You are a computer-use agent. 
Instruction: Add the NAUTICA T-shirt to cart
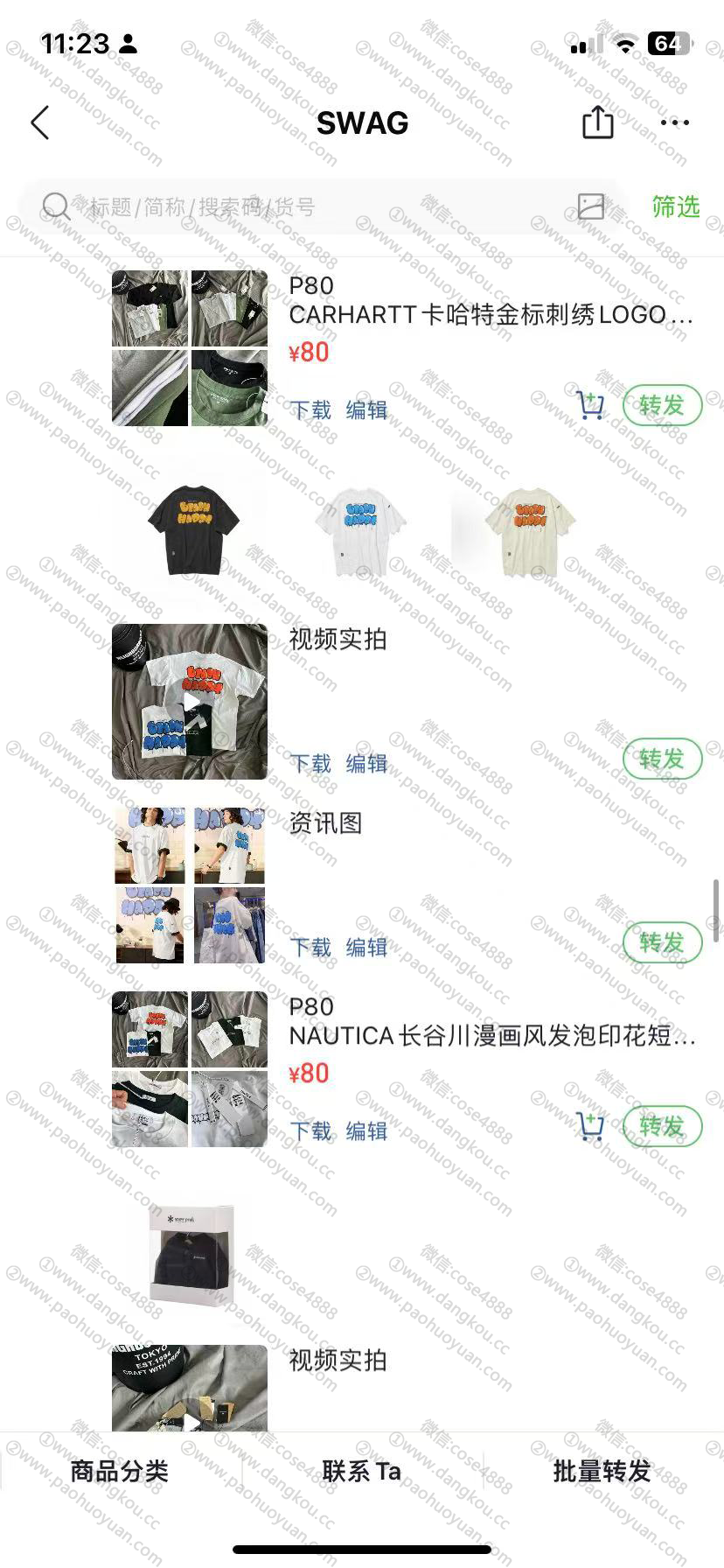pos(590,1126)
